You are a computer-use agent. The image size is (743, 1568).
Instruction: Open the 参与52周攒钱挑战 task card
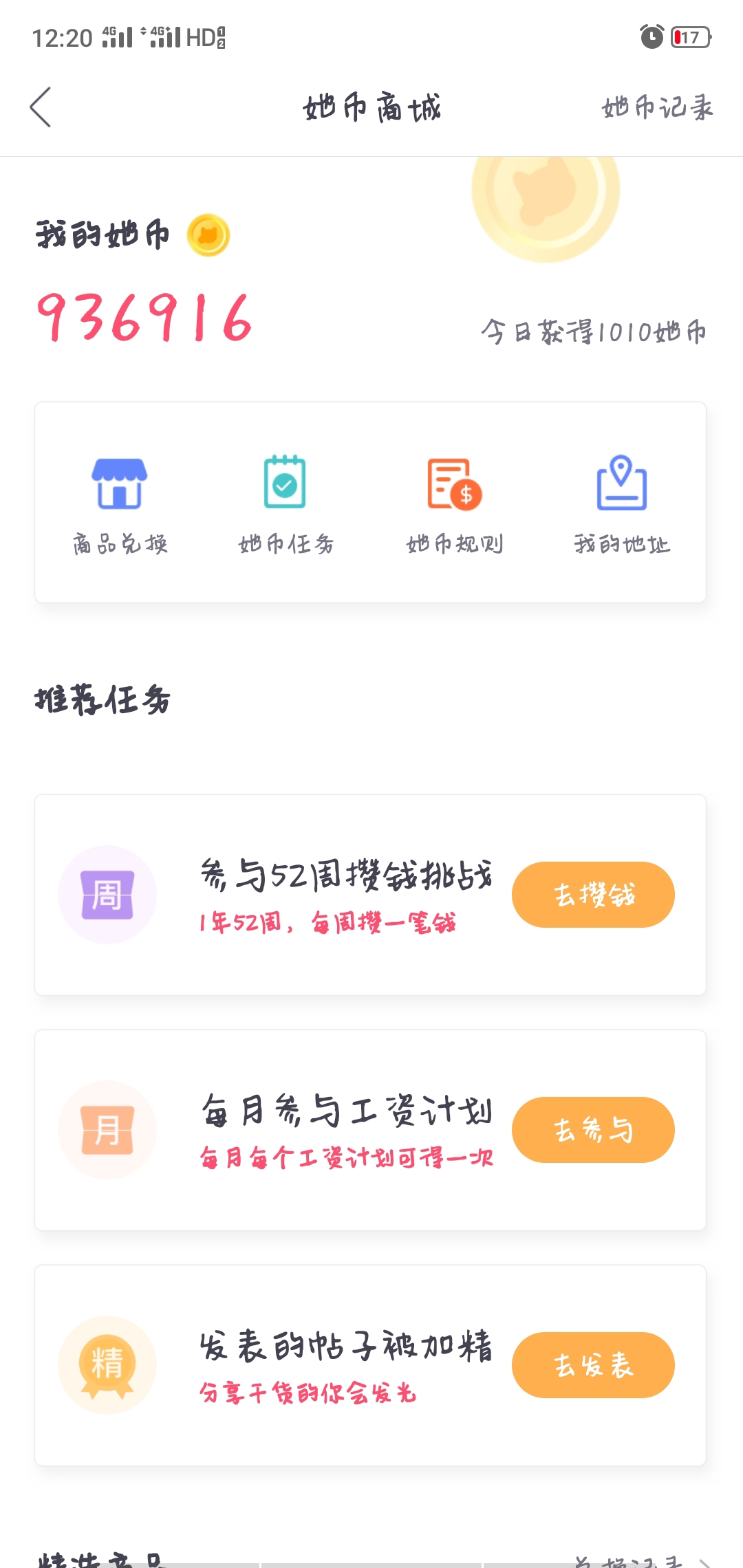pos(370,895)
